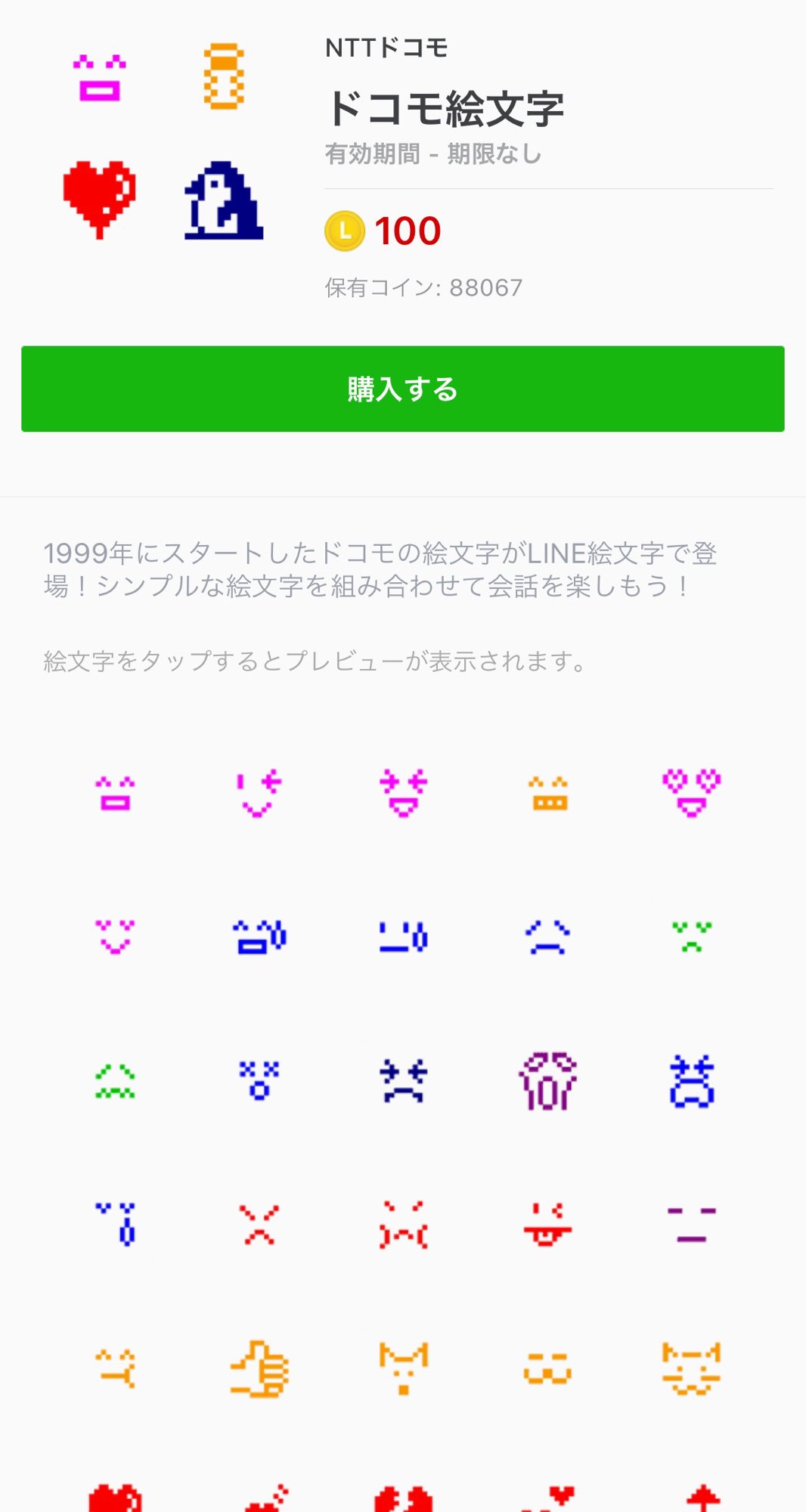806x1512 pixels.
Task: Preview the orange grinning face with teeth
Action: coord(549,793)
